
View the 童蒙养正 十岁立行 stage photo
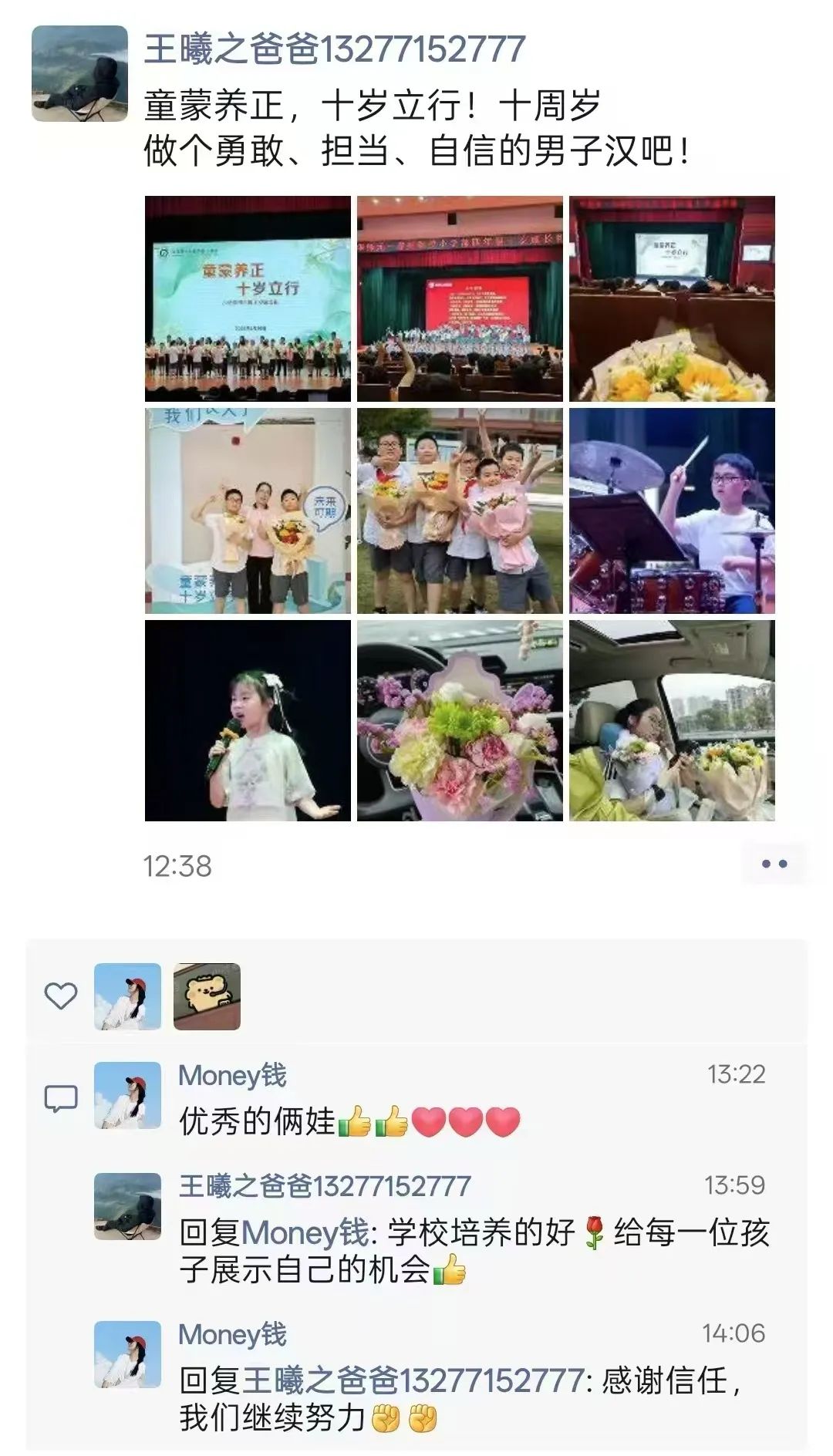(248, 298)
